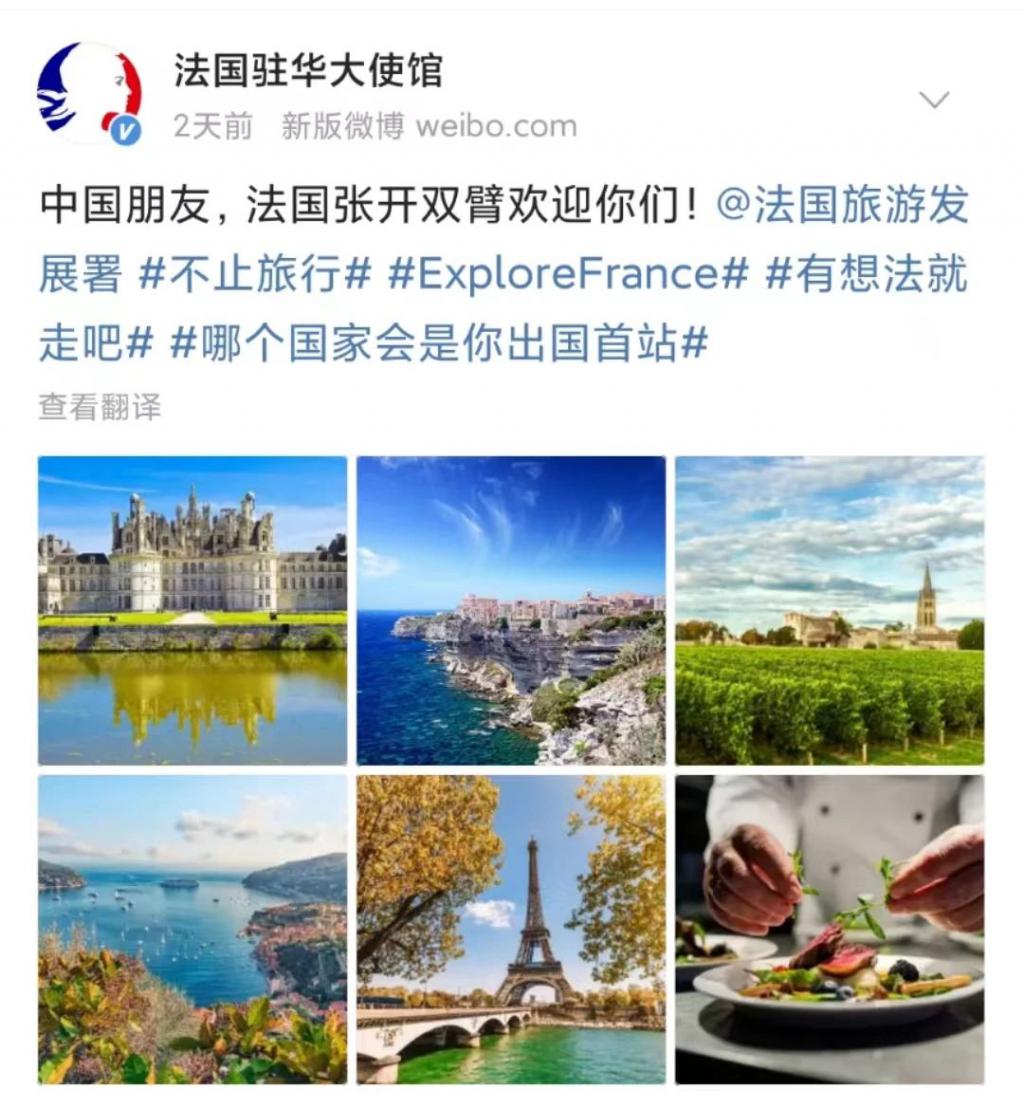View the castle by the lake photo
Viewport: 1024px width, 1109px height.
193,610
